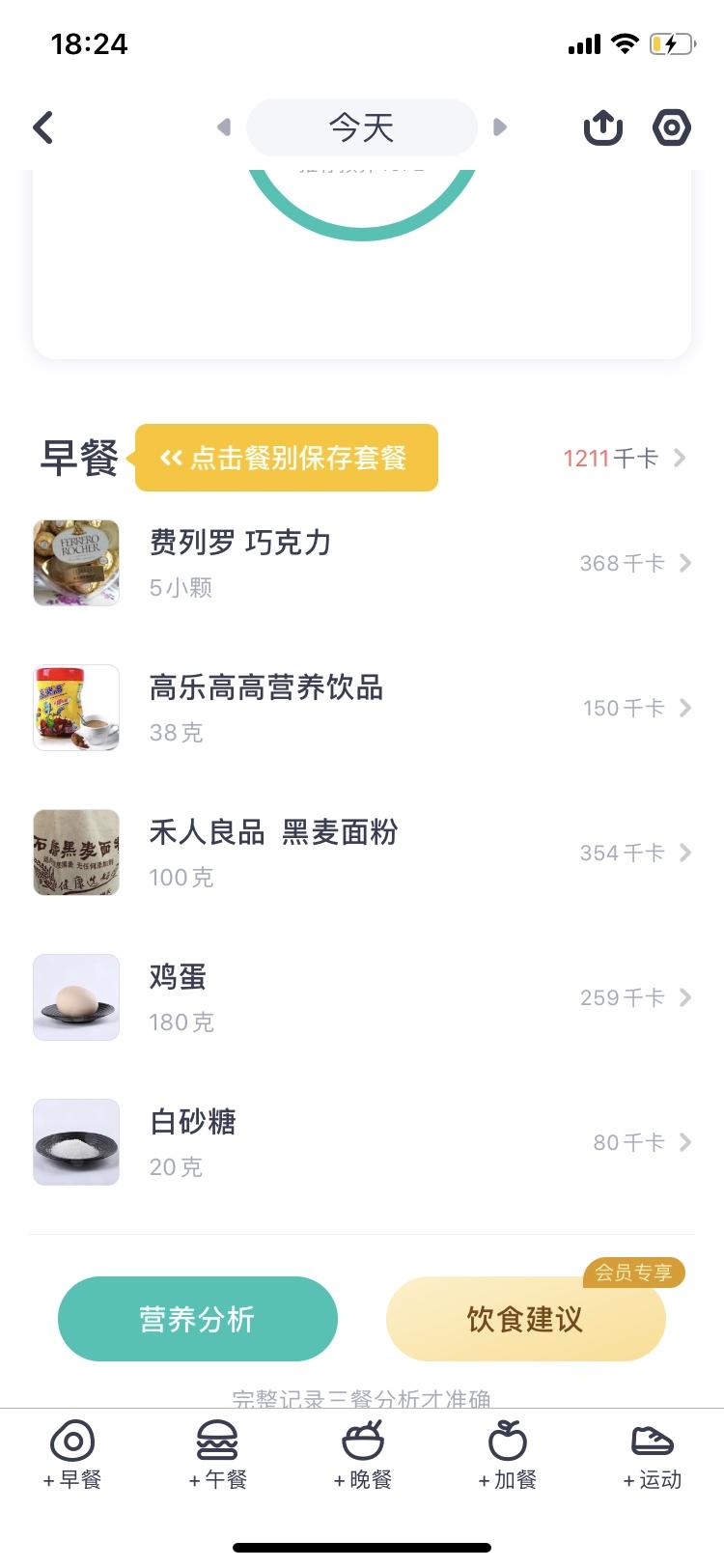Go back using the top-left arrow

(x=43, y=127)
